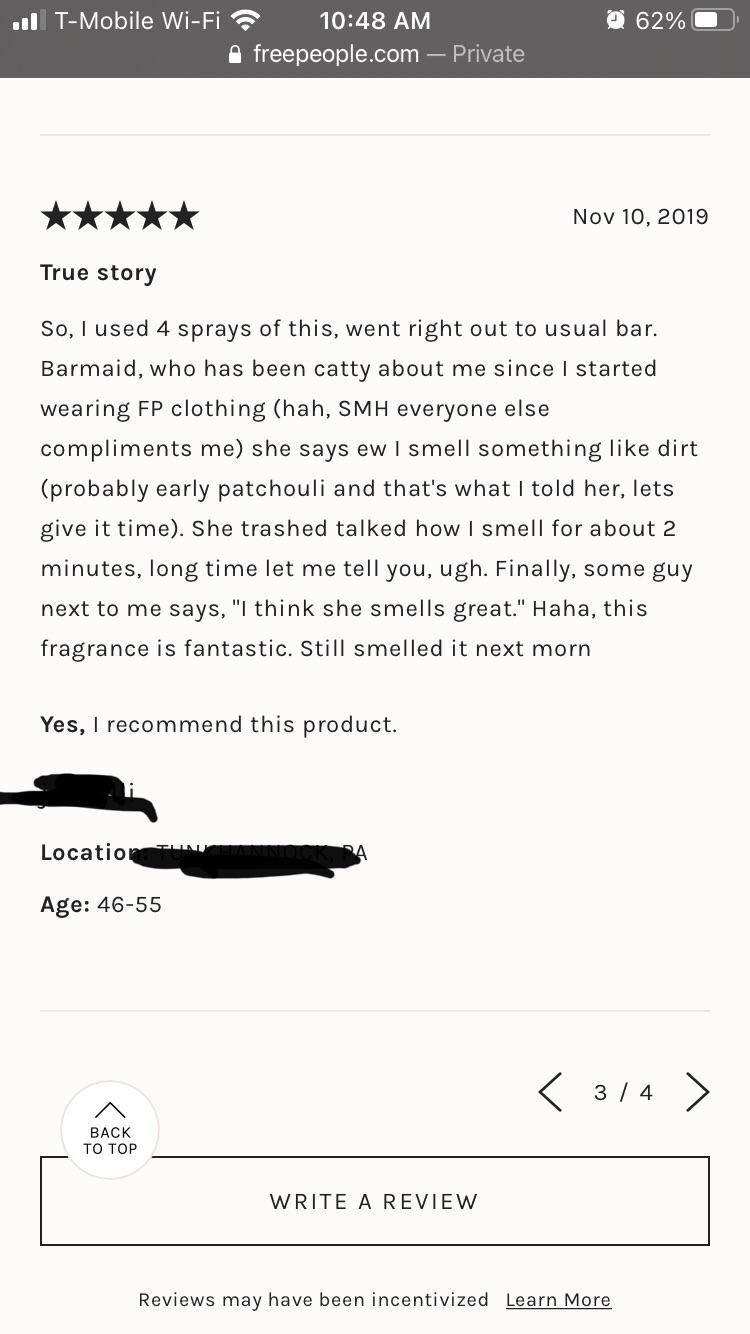The image size is (750, 1334).
Task: Click the Nov 10, 2019 review date
Action: click(640, 215)
